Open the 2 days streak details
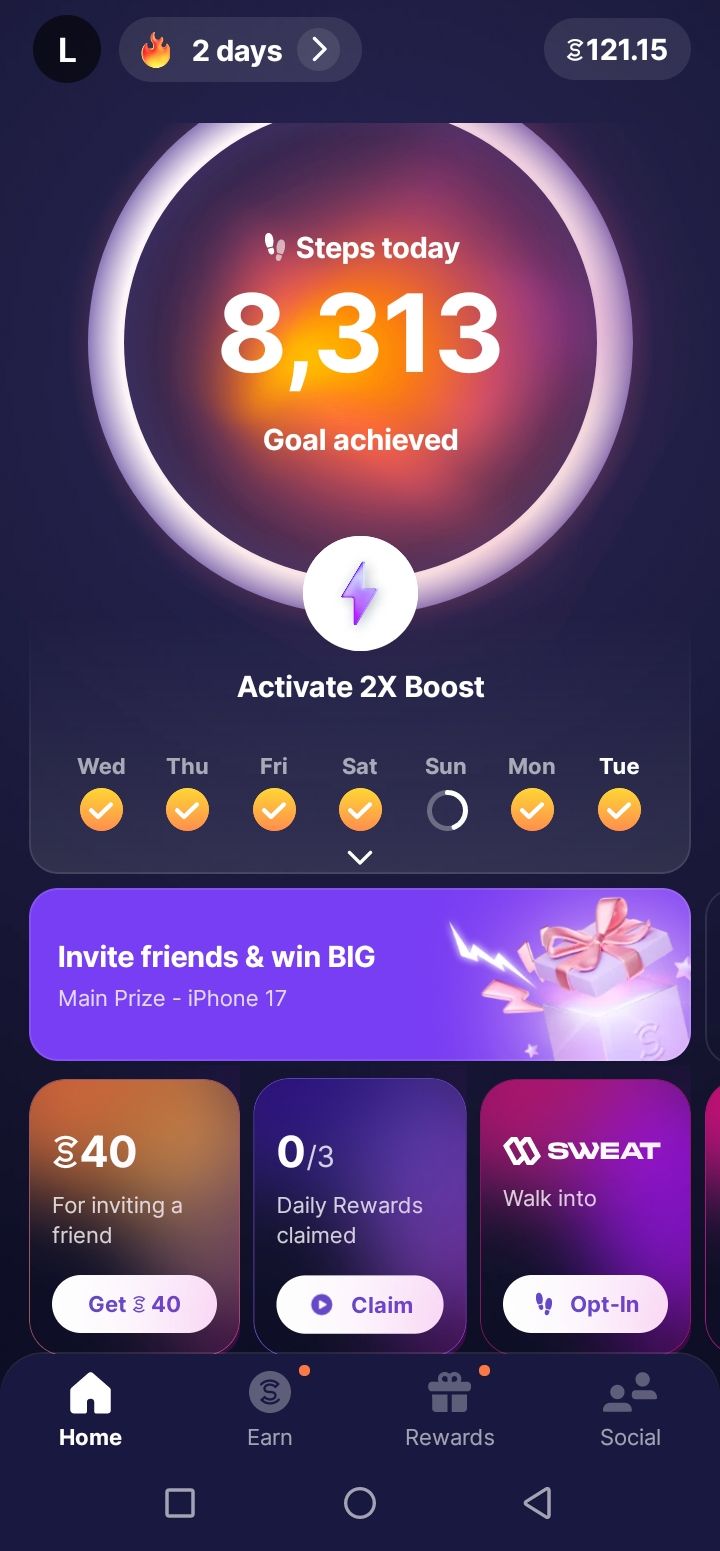Viewport: 720px width, 1551px height. 240,50
